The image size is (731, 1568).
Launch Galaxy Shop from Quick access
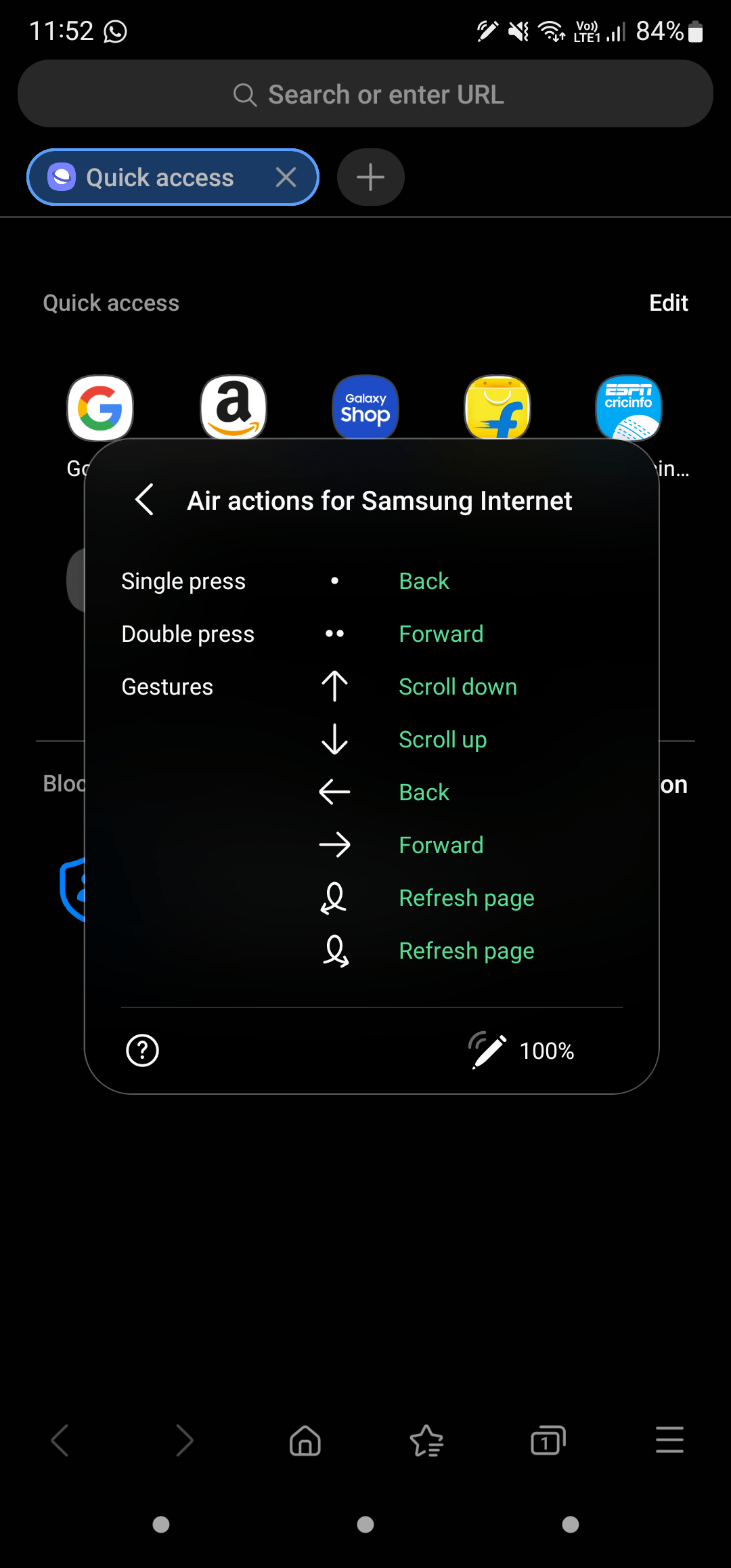[365, 407]
